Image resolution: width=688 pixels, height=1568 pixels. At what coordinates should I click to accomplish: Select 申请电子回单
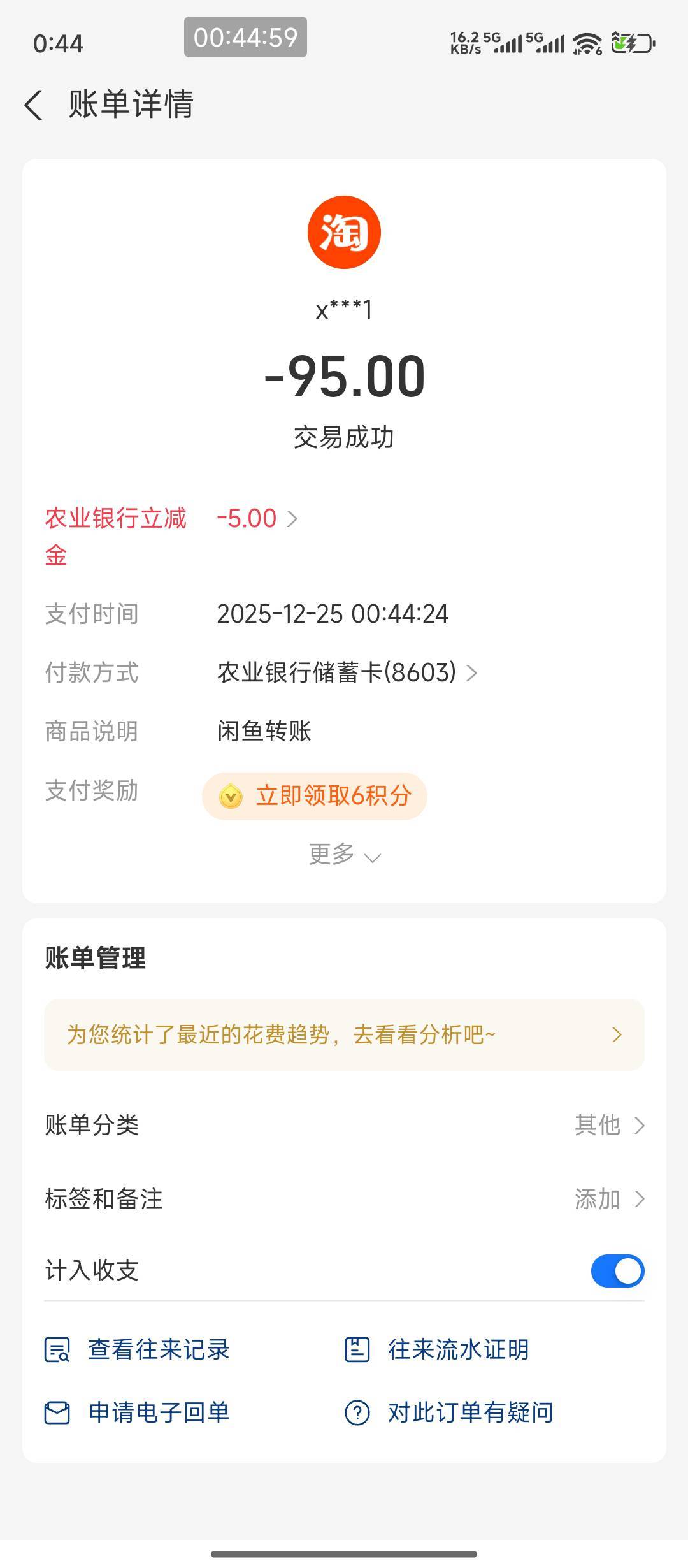click(137, 1412)
